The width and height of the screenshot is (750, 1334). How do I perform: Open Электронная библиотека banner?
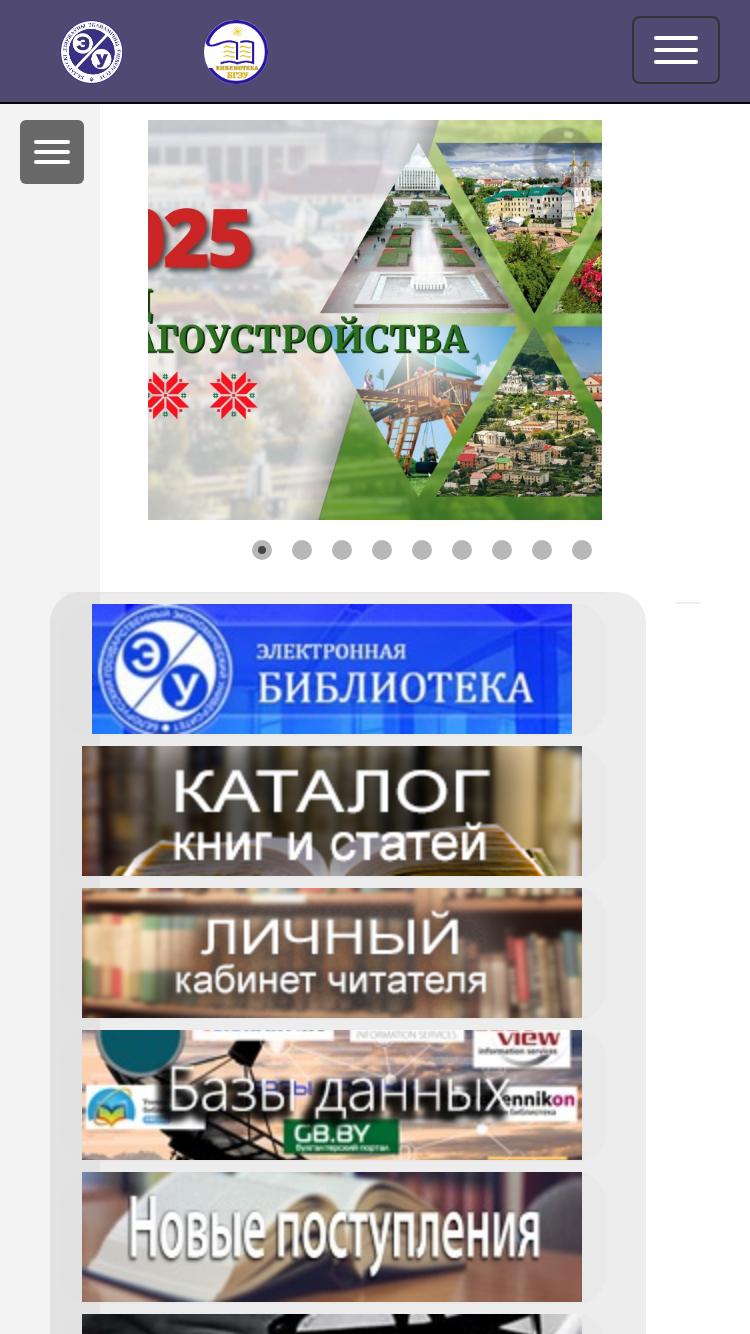(x=332, y=669)
